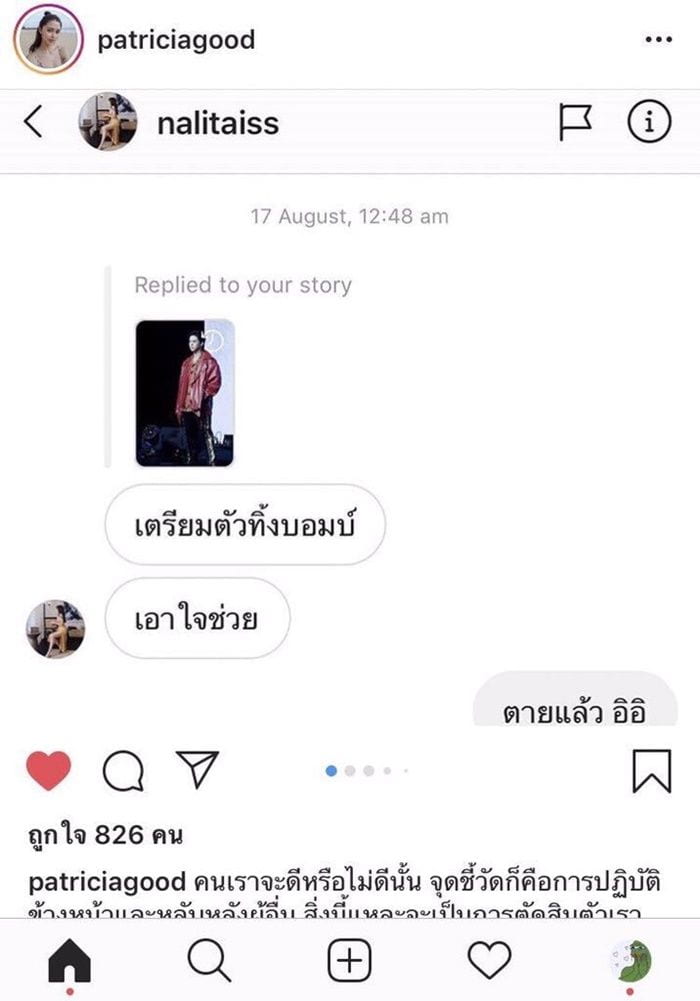Tap the patriciagood username in post header

tap(176, 40)
